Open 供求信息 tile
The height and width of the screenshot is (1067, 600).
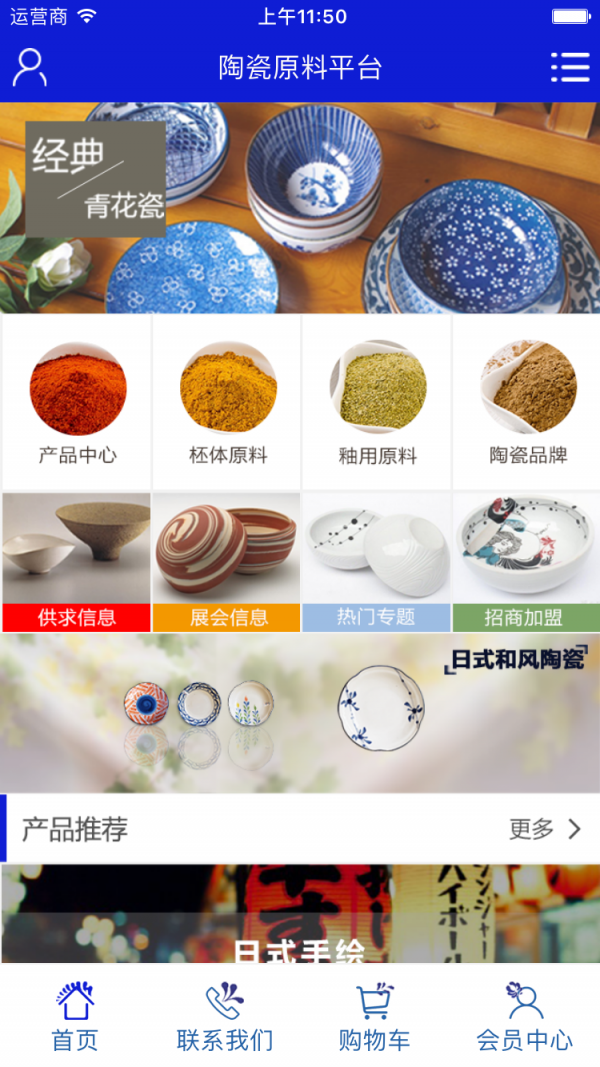77,561
